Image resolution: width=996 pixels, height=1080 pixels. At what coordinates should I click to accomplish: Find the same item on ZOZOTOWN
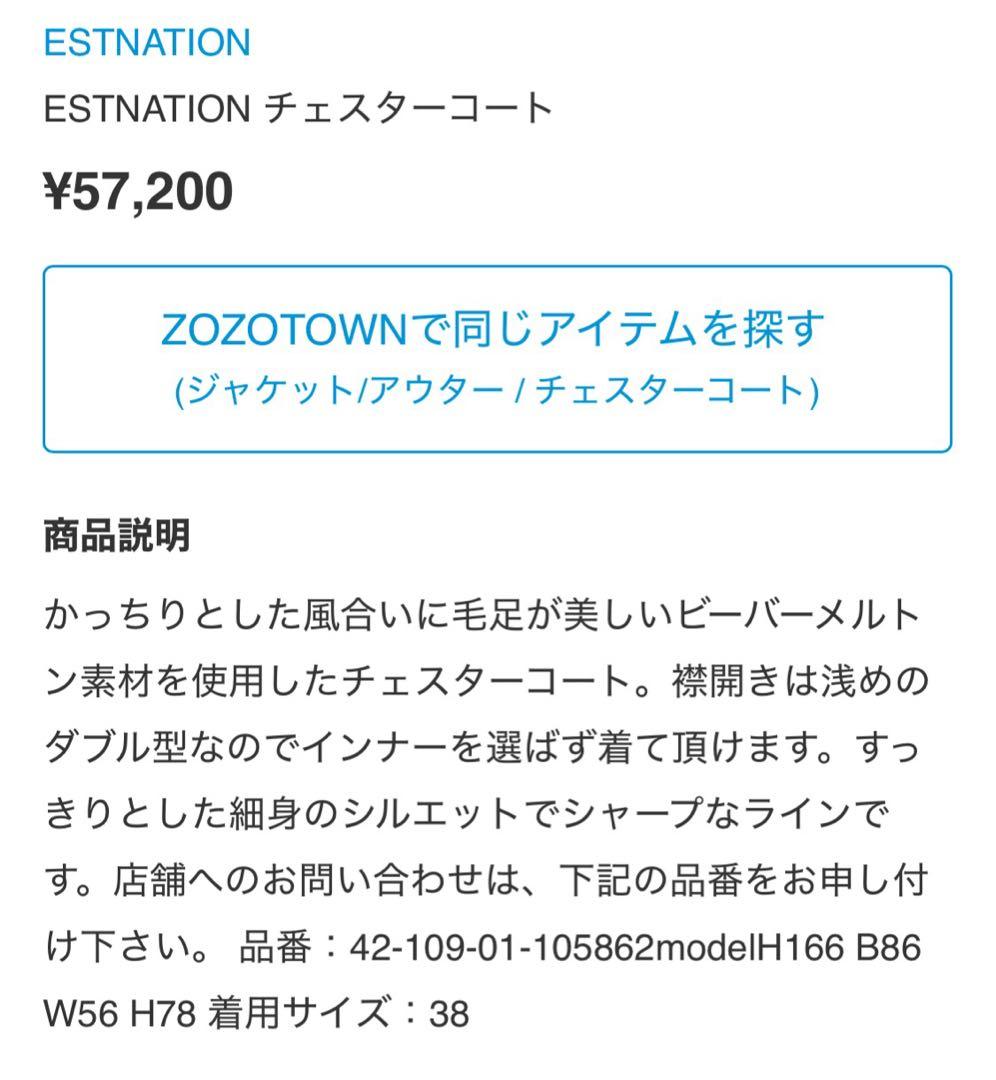(x=497, y=358)
